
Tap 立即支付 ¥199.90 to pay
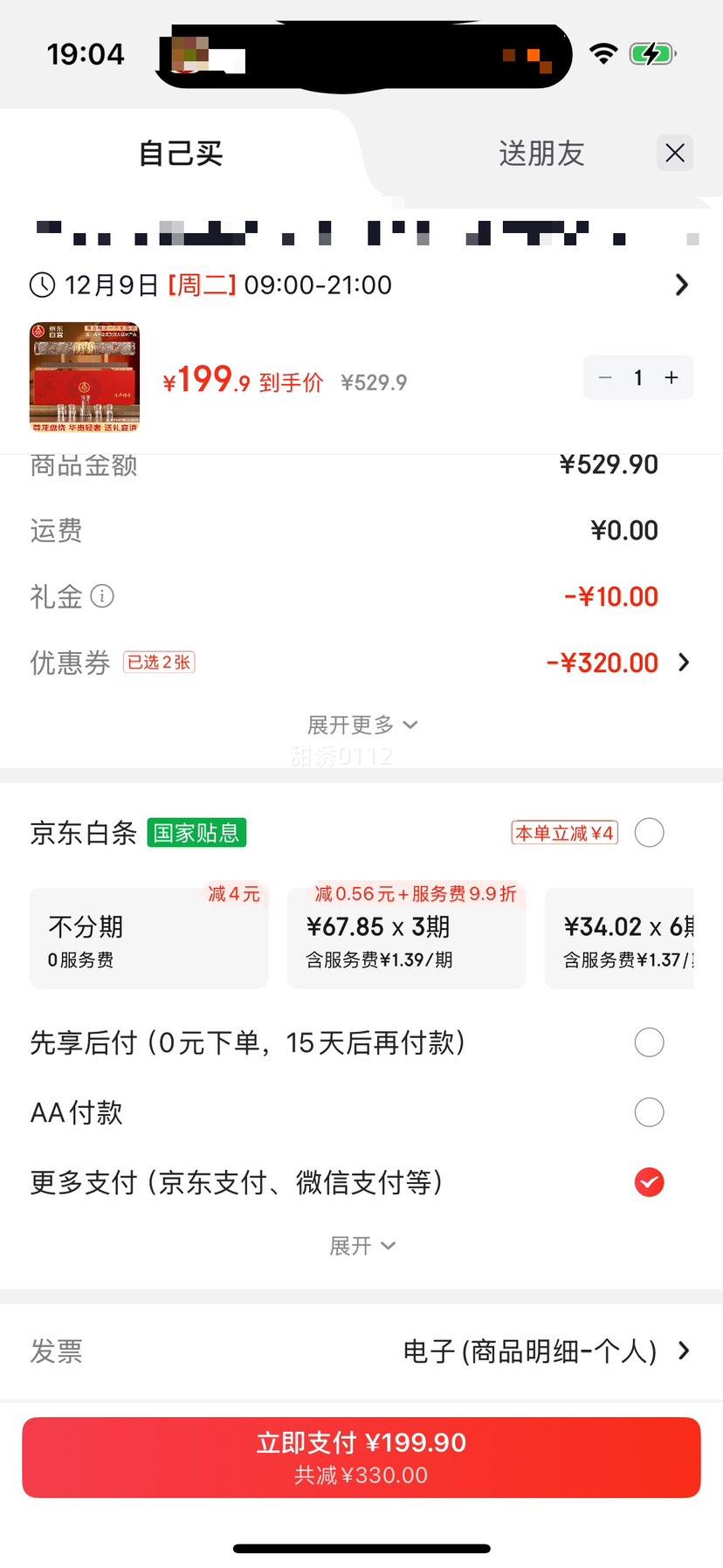(361, 1457)
